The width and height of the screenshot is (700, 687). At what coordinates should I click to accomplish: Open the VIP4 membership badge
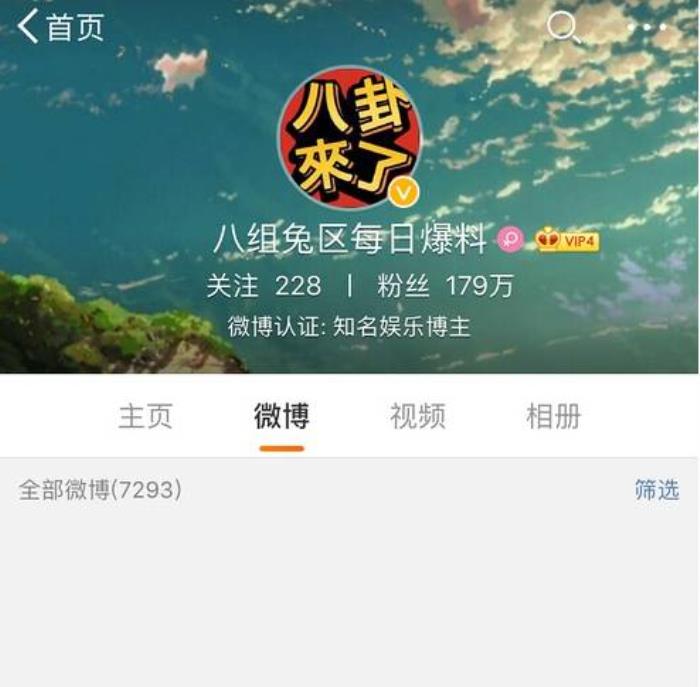567,240
